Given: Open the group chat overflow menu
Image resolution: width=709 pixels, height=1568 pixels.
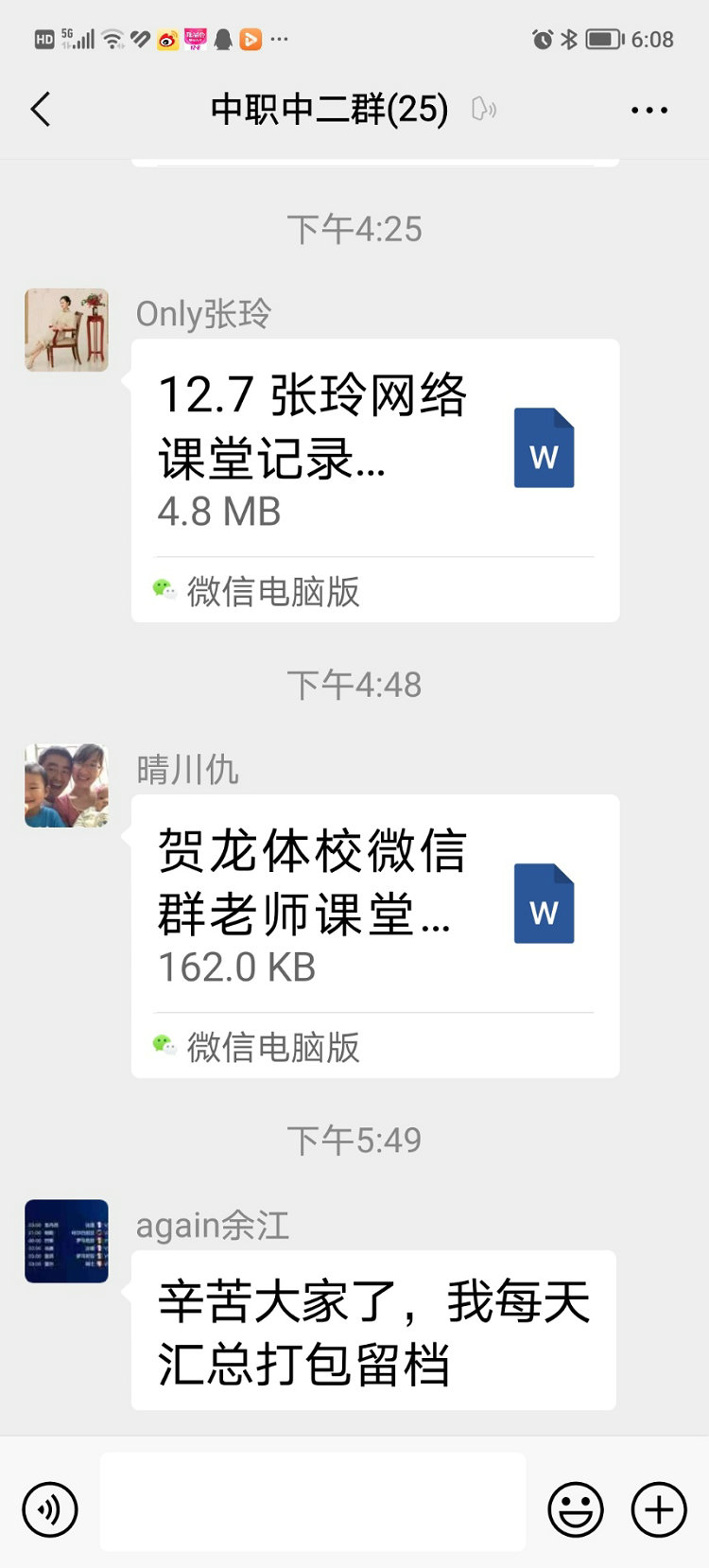Looking at the screenshot, I should 649,111.
